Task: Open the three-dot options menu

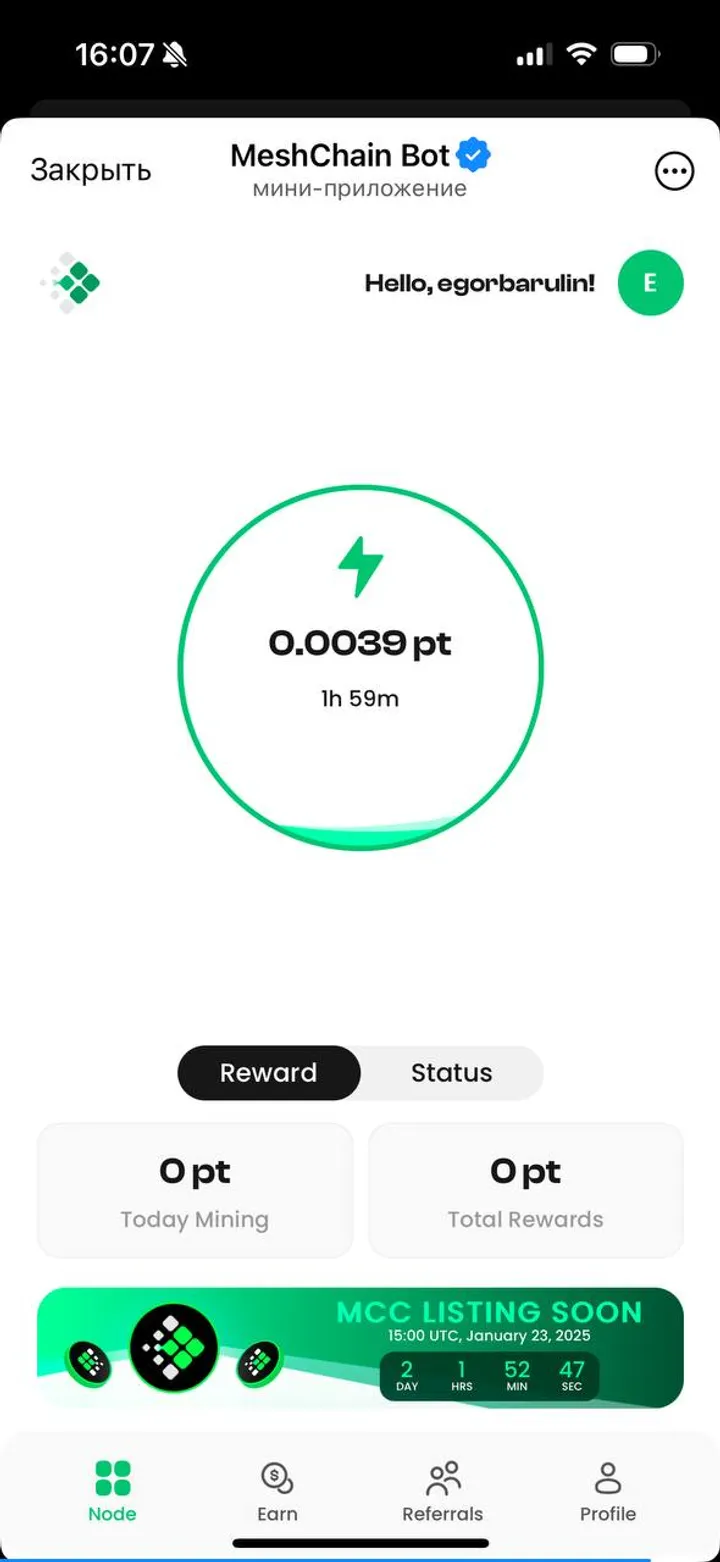Action: tap(675, 171)
